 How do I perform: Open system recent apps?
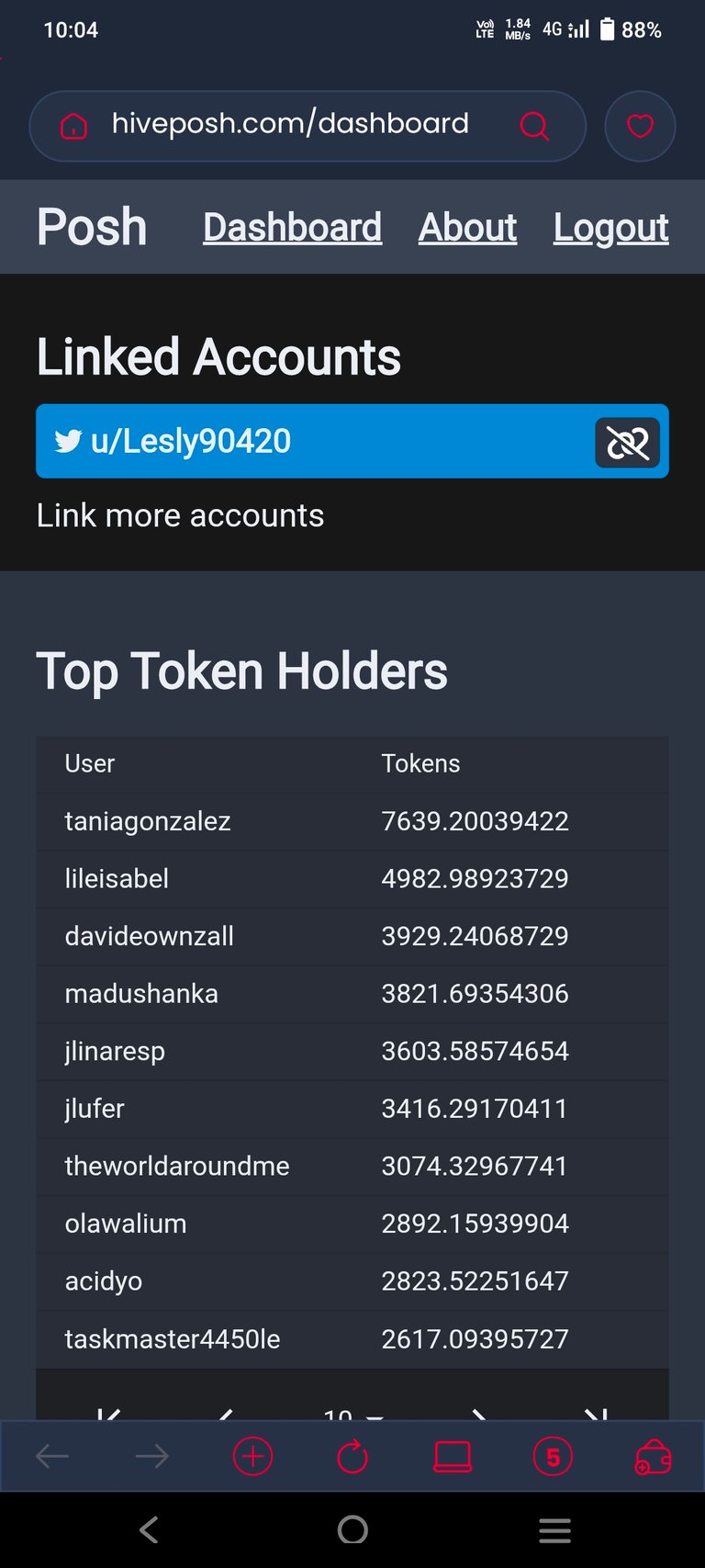coord(554,1529)
